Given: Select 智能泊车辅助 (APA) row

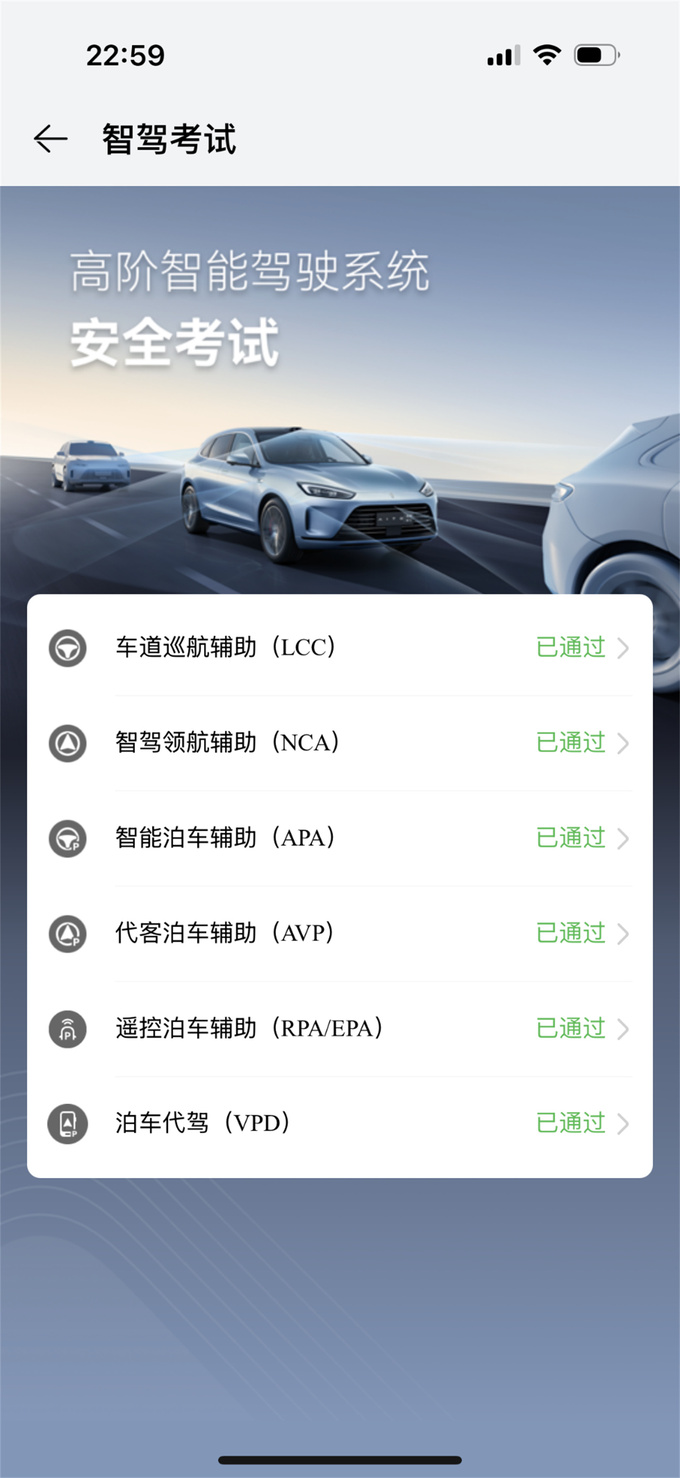Looking at the screenshot, I should click(x=340, y=838).
